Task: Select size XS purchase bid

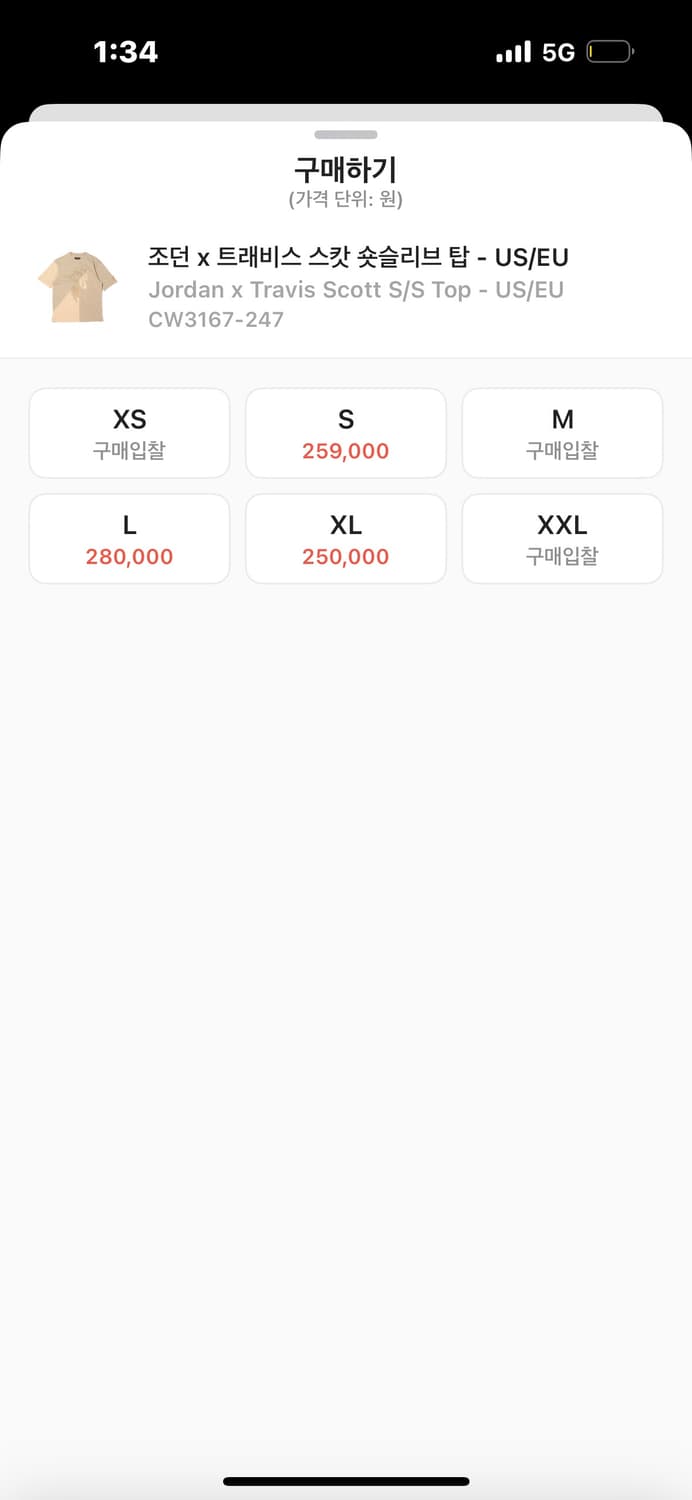Action: point(130,433)
